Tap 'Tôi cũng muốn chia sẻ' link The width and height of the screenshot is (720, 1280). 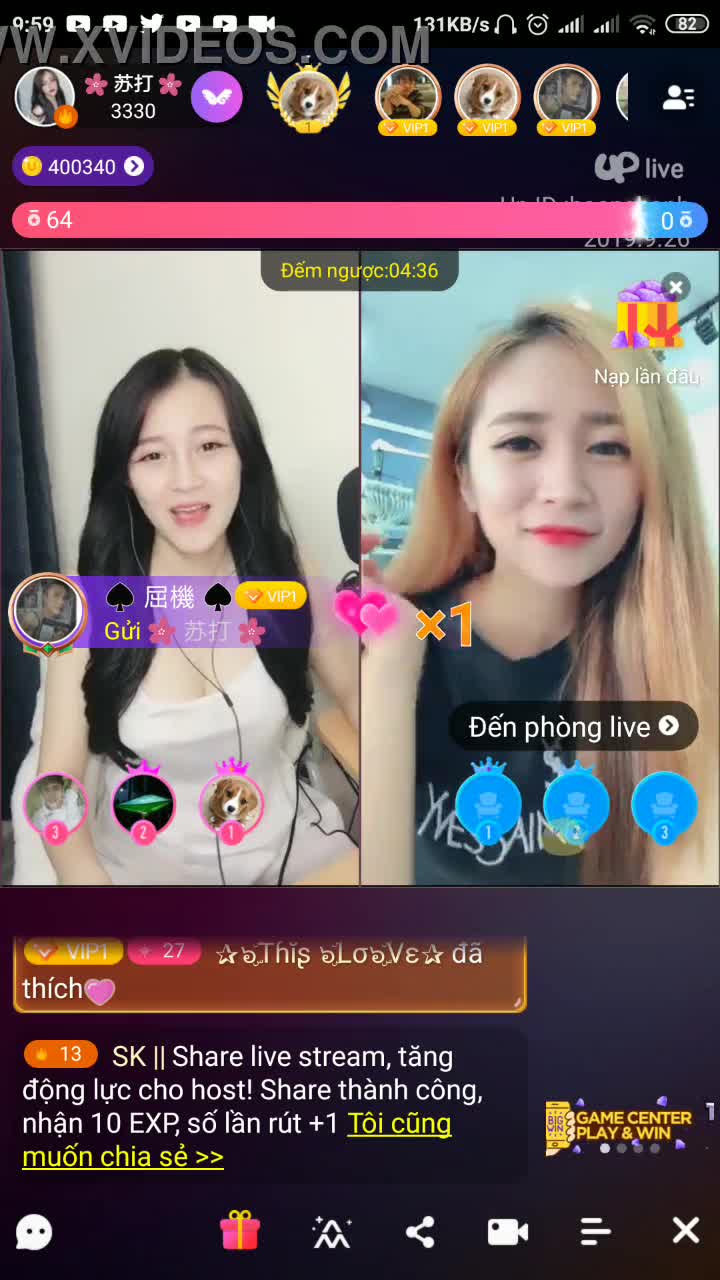pos(236,1140)
